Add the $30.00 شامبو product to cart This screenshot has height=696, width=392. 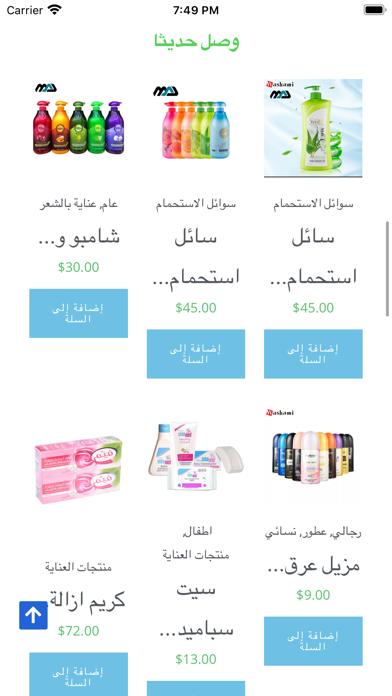coord(79,313)
